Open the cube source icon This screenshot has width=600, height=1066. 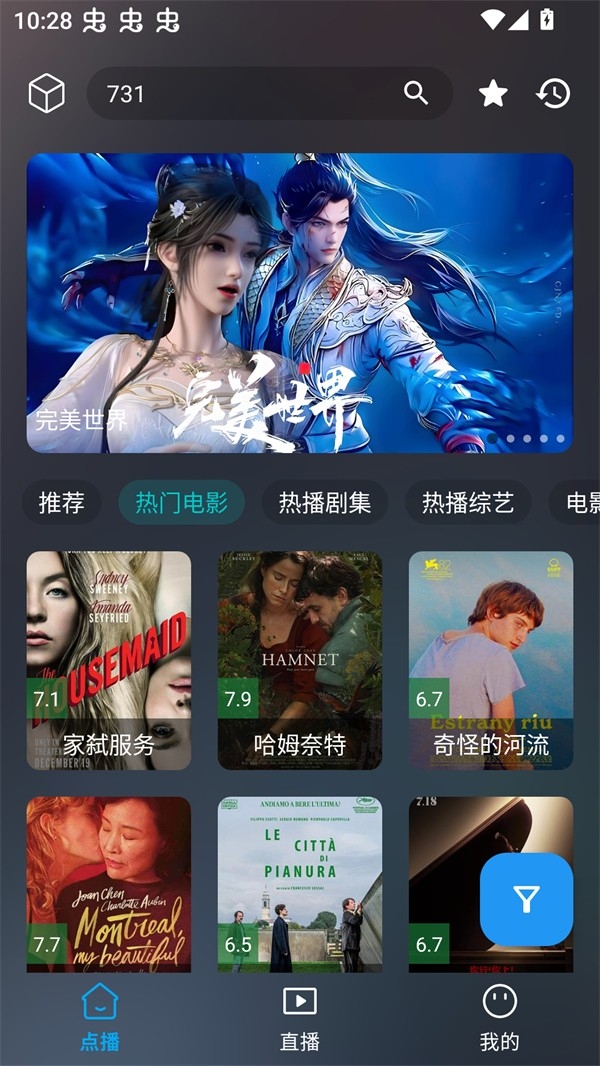pos(46,94)
